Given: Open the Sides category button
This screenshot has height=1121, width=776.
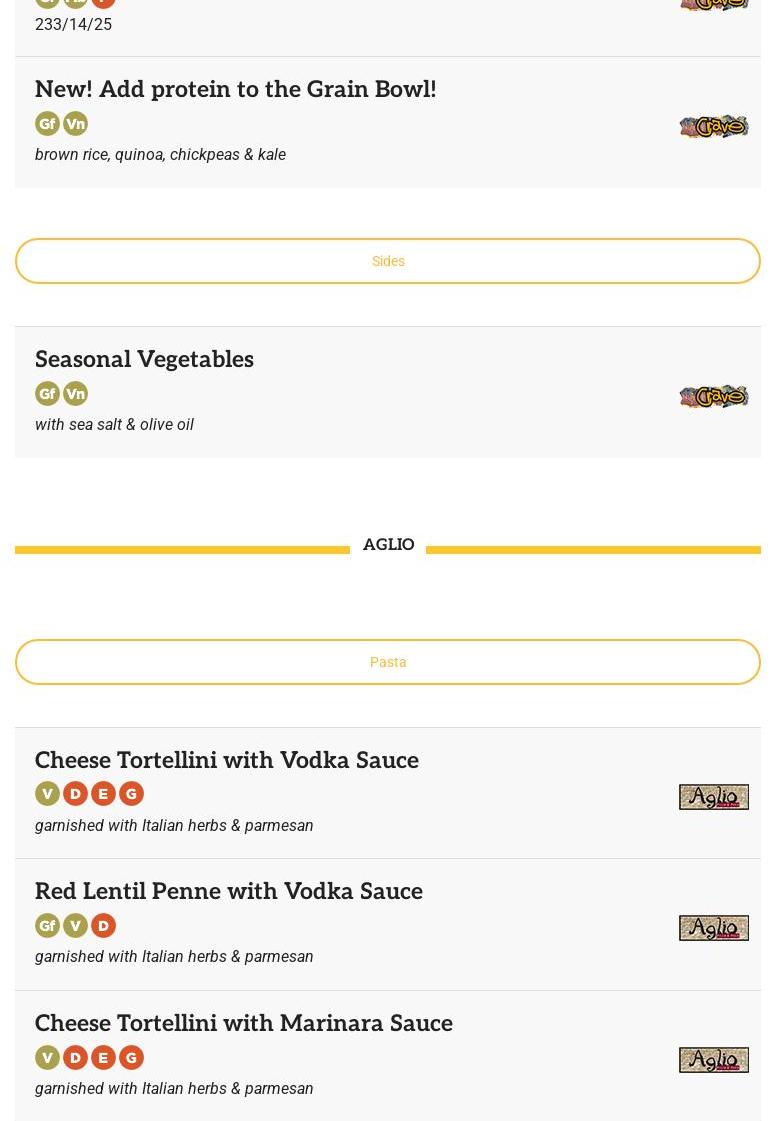Looking at the screenshot, I should coord(388,261).
